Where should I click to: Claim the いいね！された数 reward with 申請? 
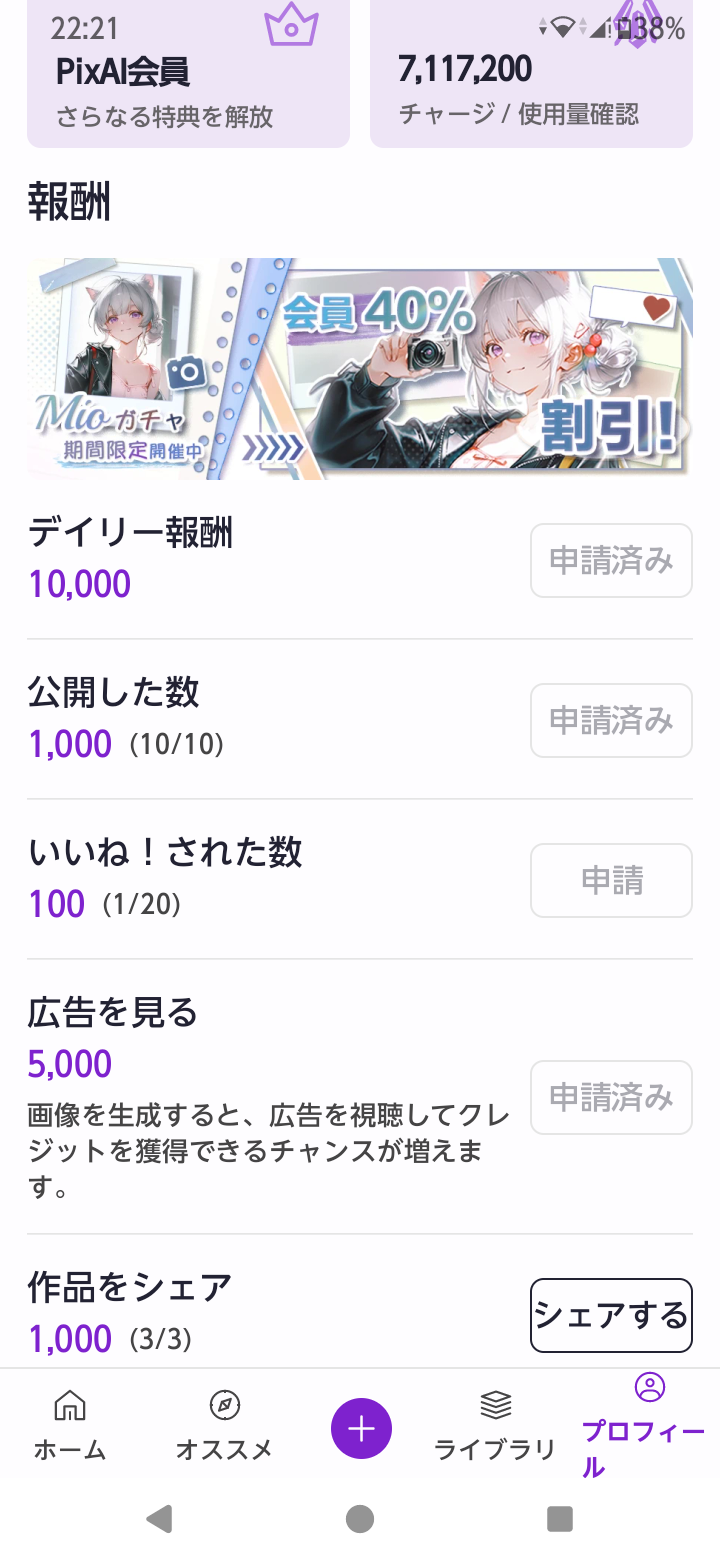tap(611, 881)
